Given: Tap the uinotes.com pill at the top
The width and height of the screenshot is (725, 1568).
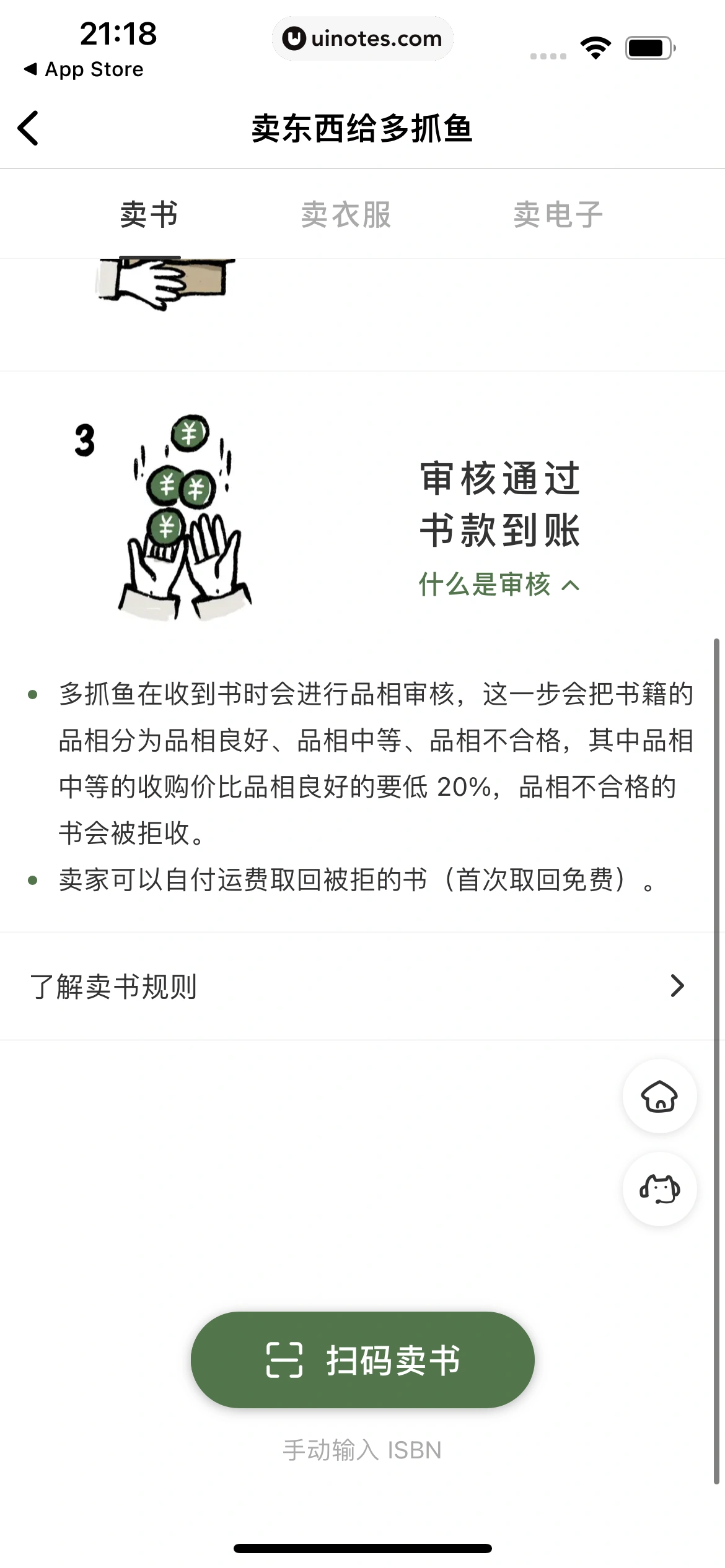Looking at the screenshot, I should tap(362, 38).
